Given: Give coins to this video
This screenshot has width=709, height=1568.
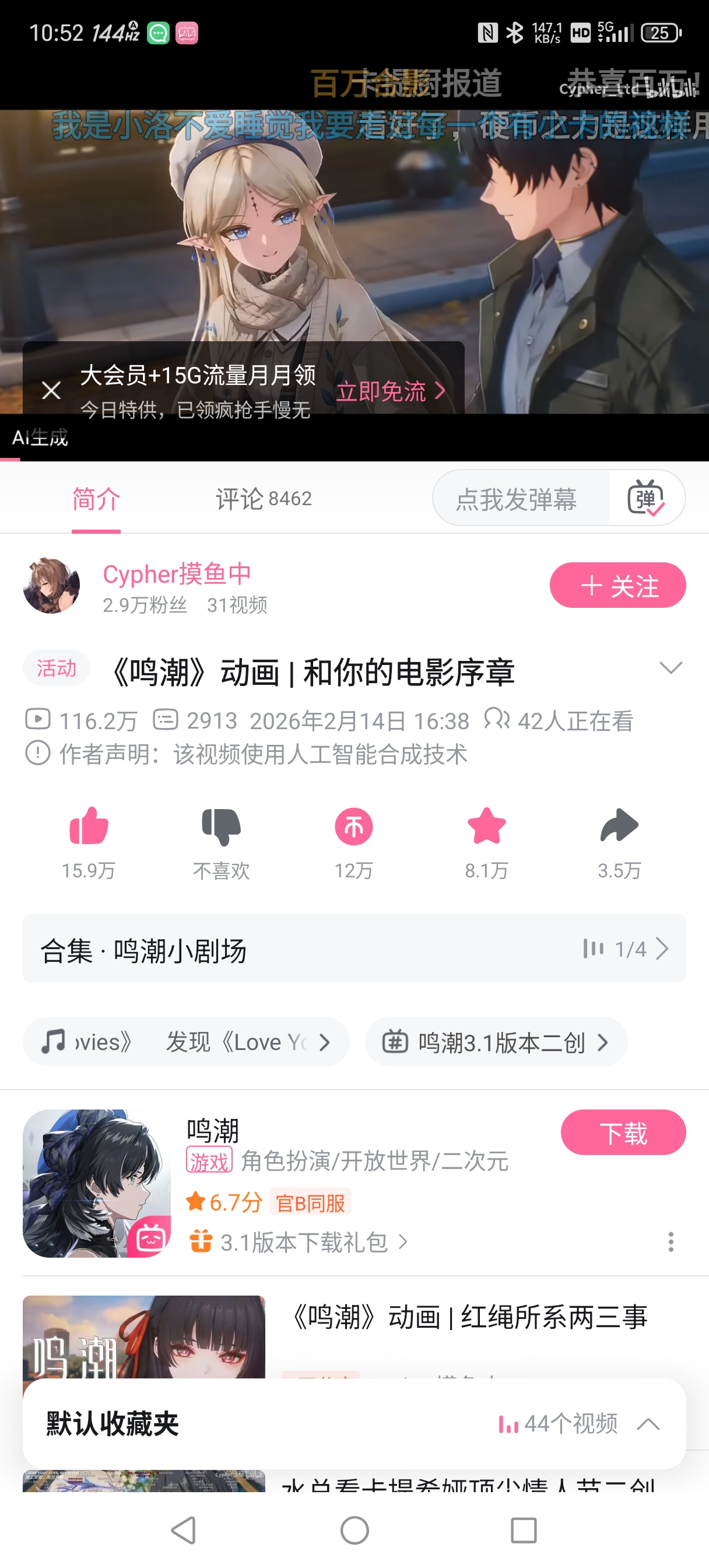Looking at the screenshot, I should 353,827.
